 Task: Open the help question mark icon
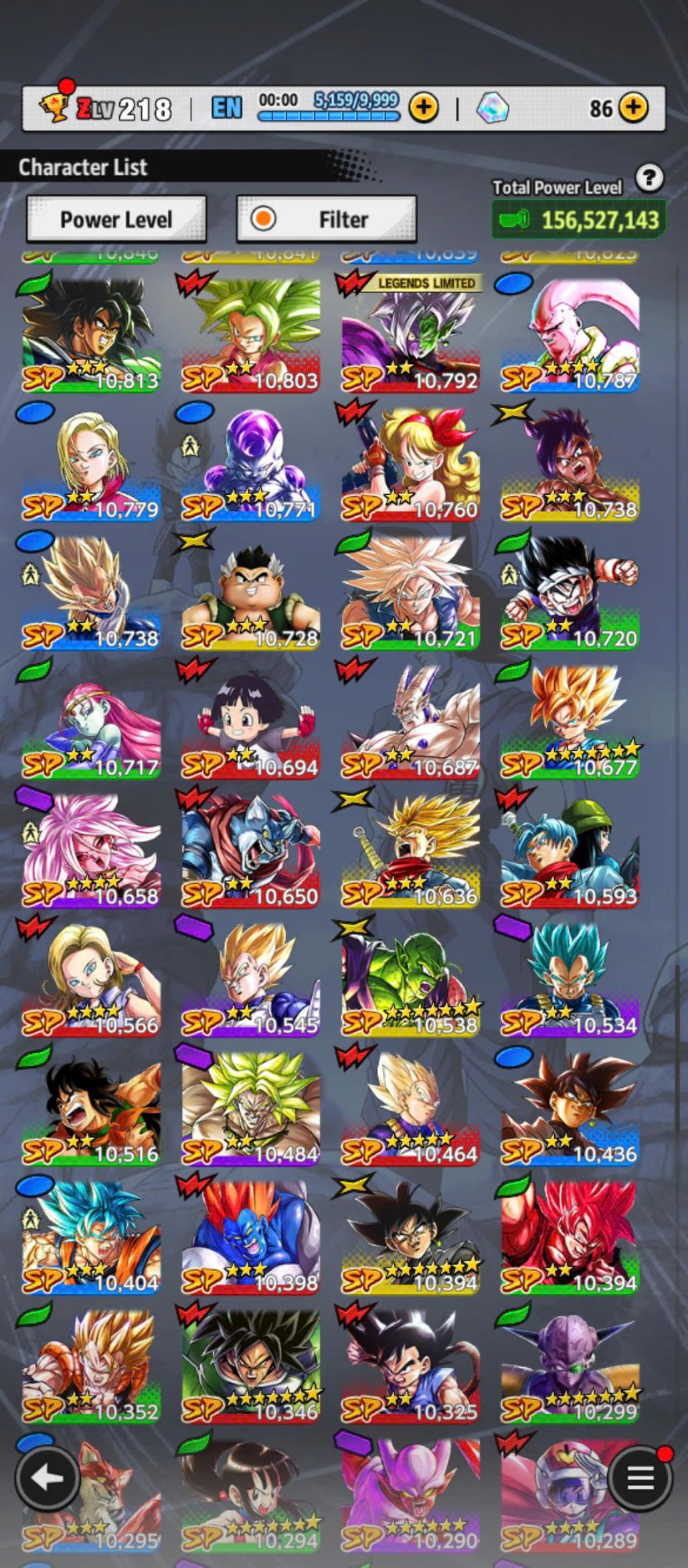coord(649,179)
